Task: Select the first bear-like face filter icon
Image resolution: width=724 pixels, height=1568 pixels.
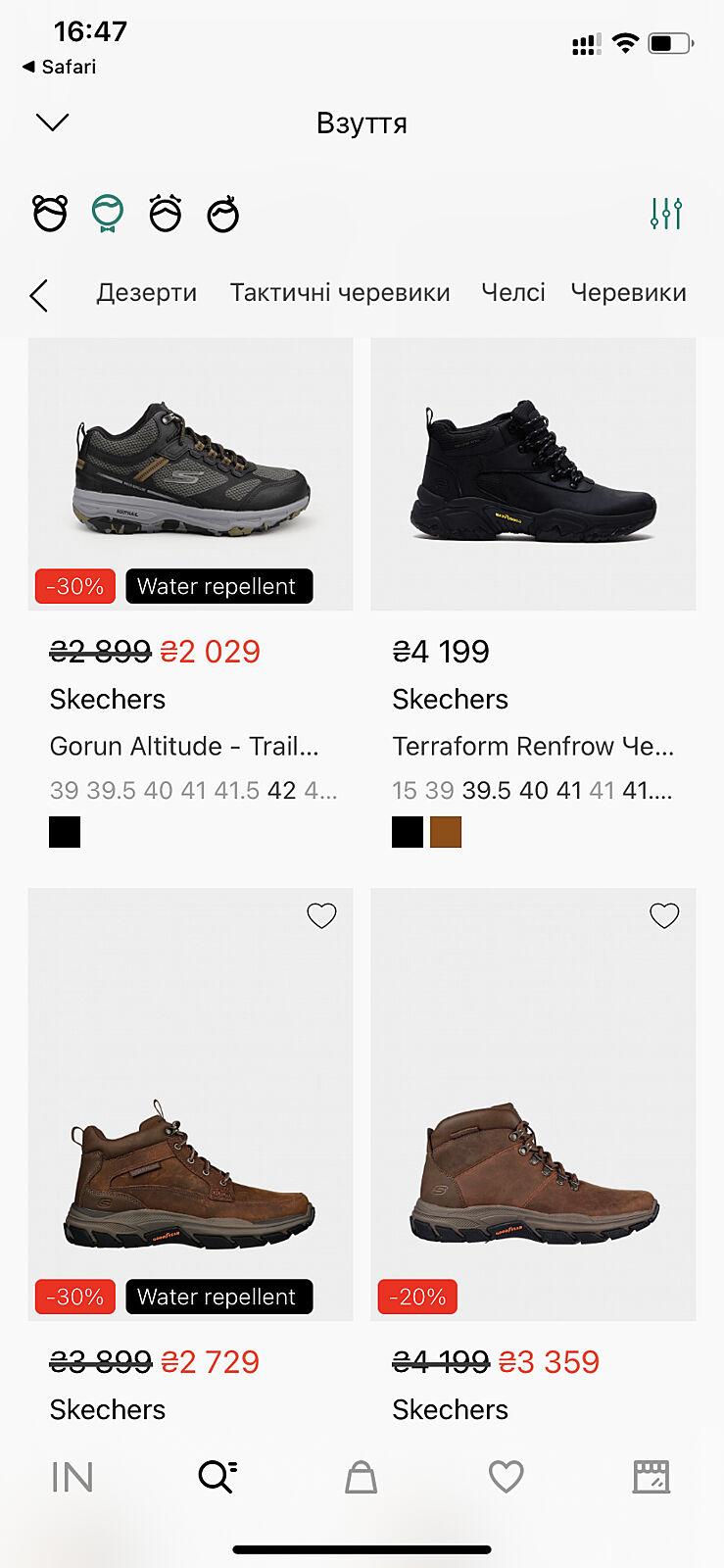Action: coord(50,213)
